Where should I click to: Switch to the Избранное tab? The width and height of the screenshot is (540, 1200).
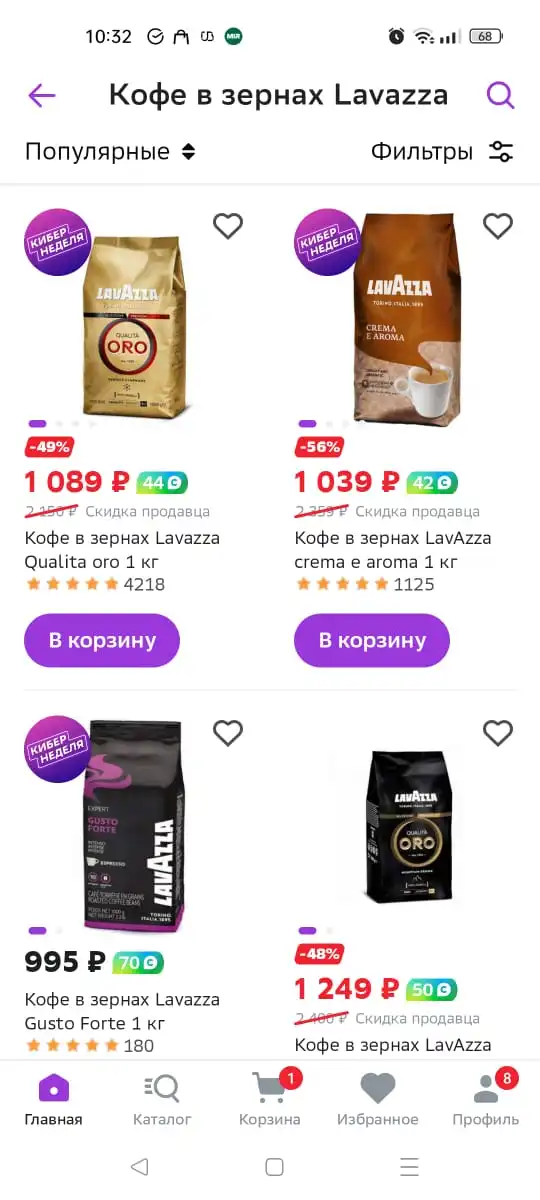(x=378, y=1100)
